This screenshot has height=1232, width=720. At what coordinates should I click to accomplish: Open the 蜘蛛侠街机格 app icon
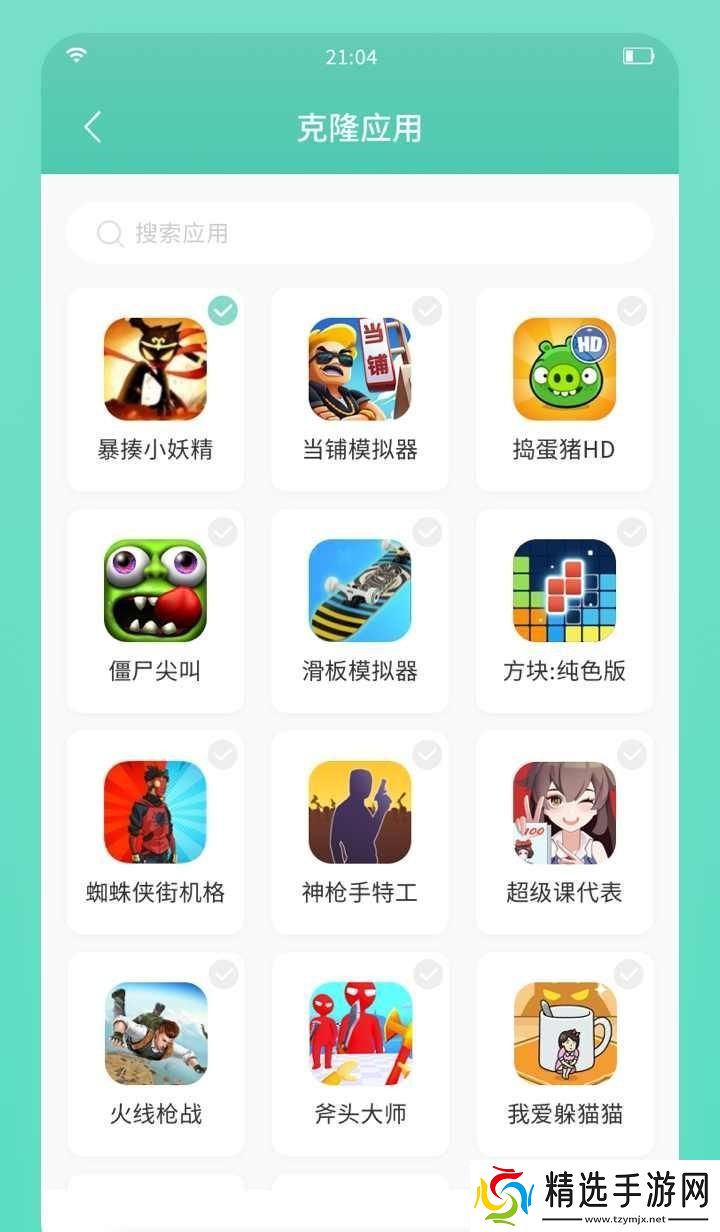tap(155, 812)
